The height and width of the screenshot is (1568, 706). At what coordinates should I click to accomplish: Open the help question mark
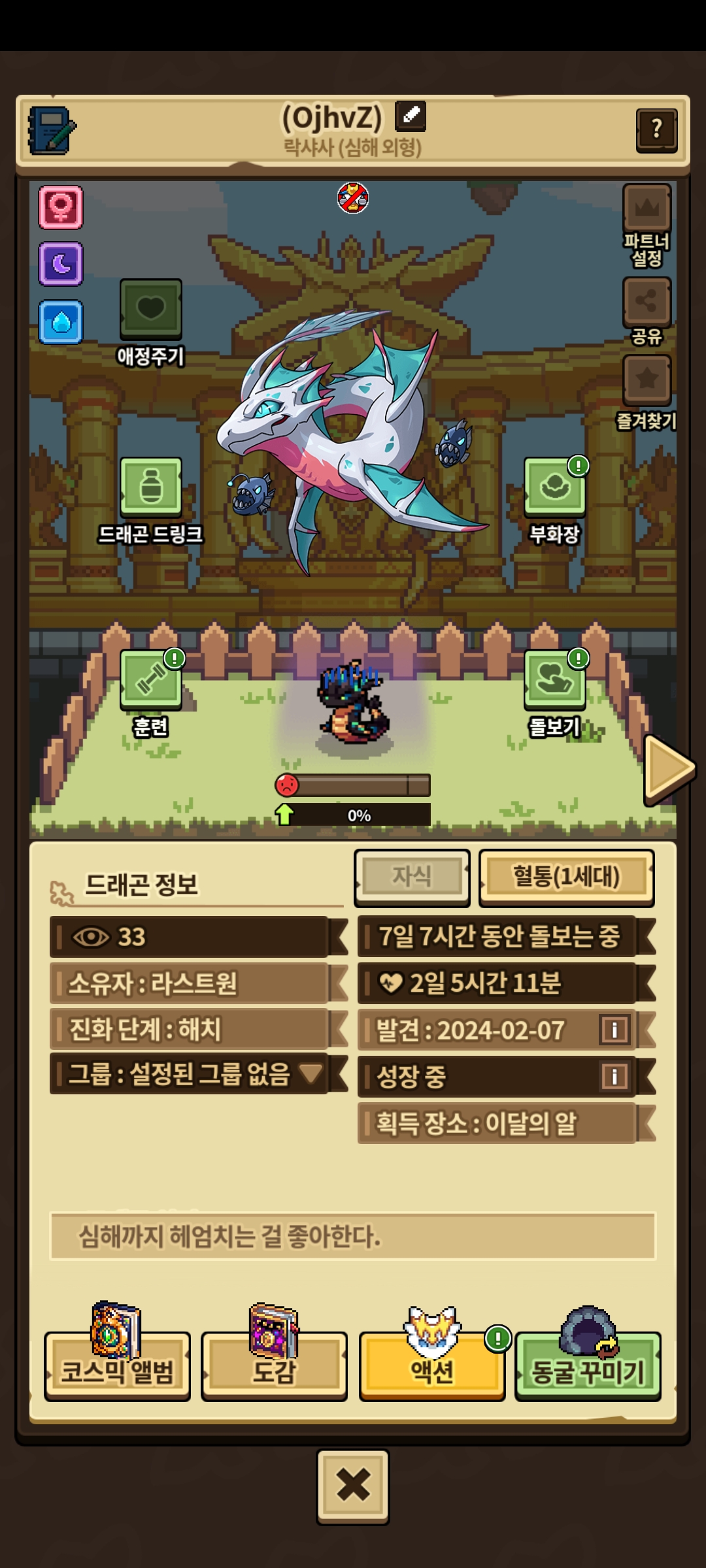[656, 130]
